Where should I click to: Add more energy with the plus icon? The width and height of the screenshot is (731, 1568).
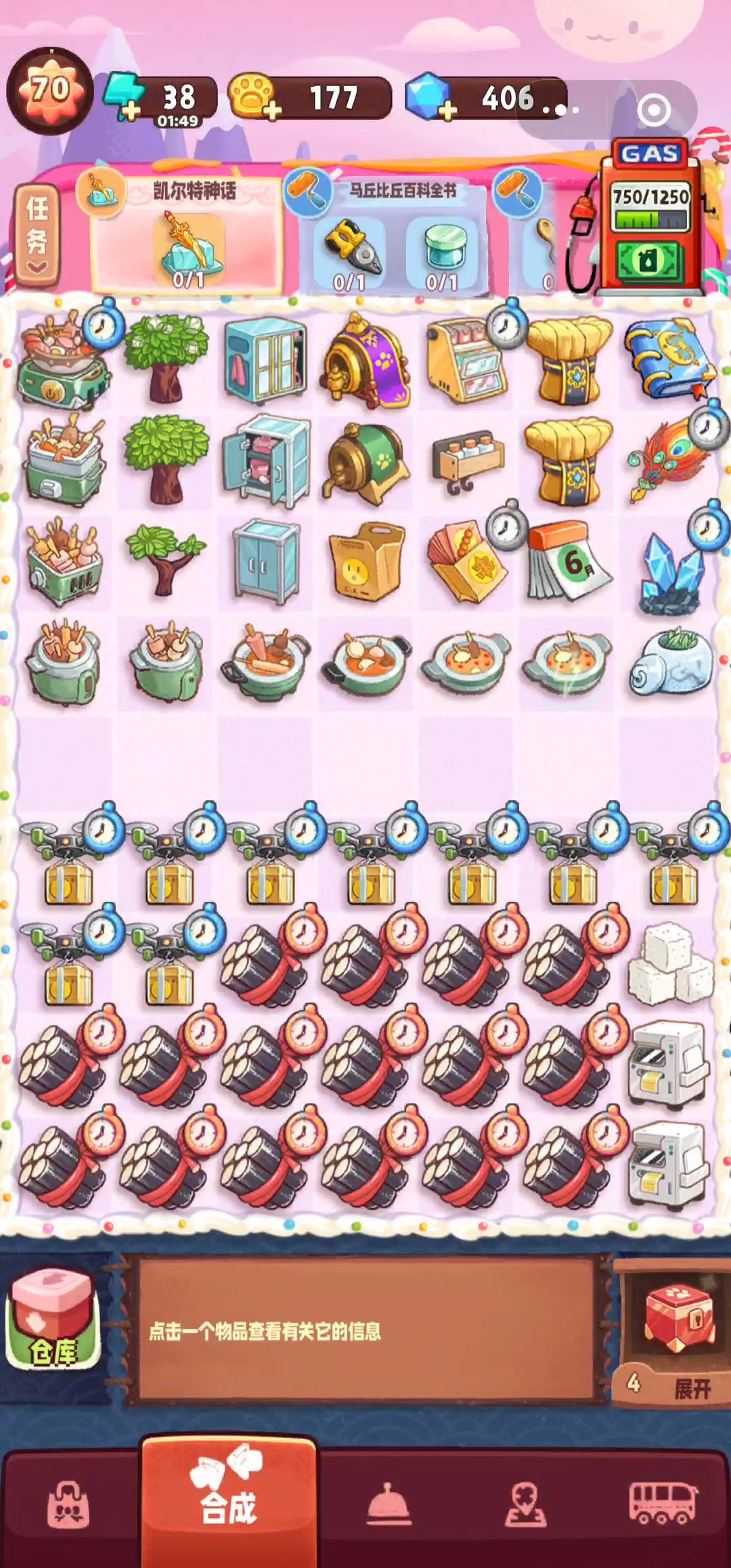click(x=130, y=110)
